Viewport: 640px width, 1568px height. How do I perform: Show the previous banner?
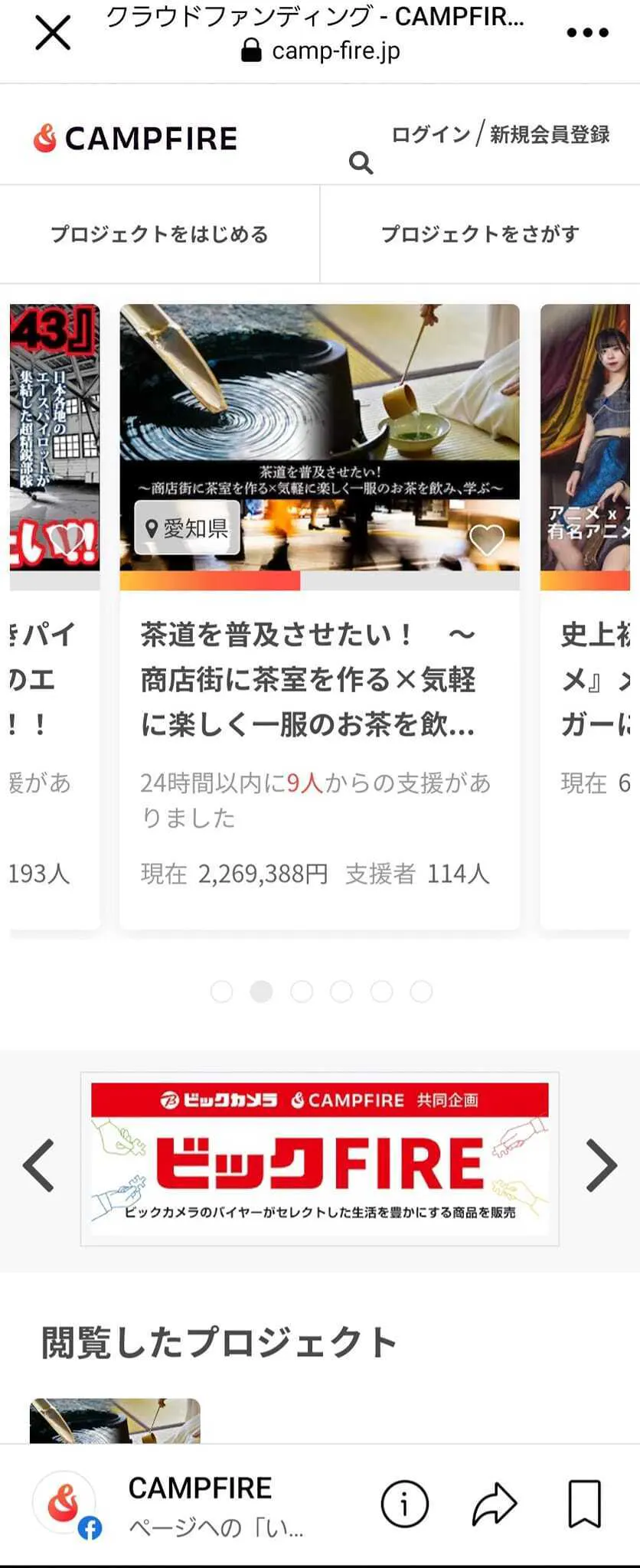39,1165
